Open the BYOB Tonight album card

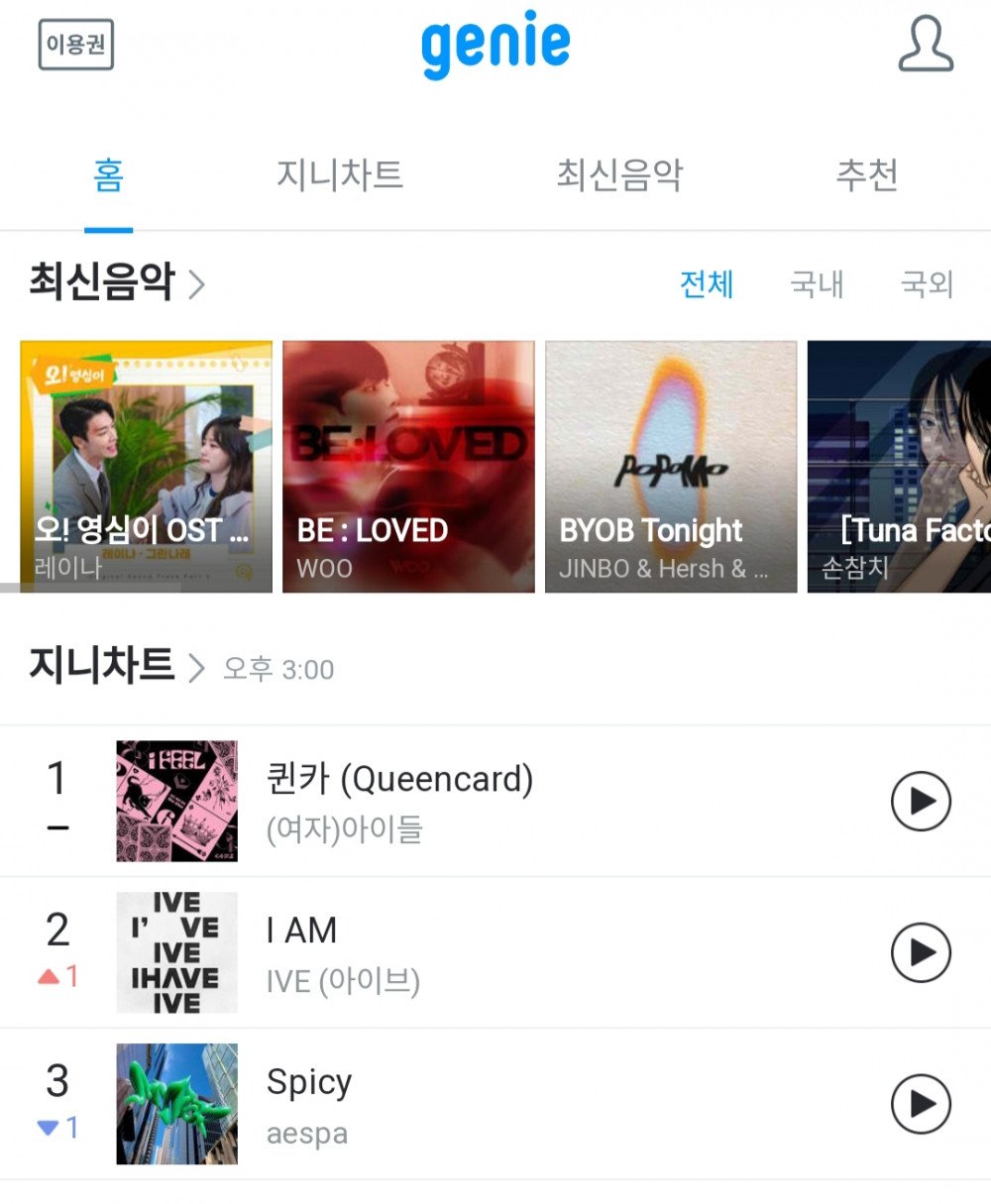(671, 467)
